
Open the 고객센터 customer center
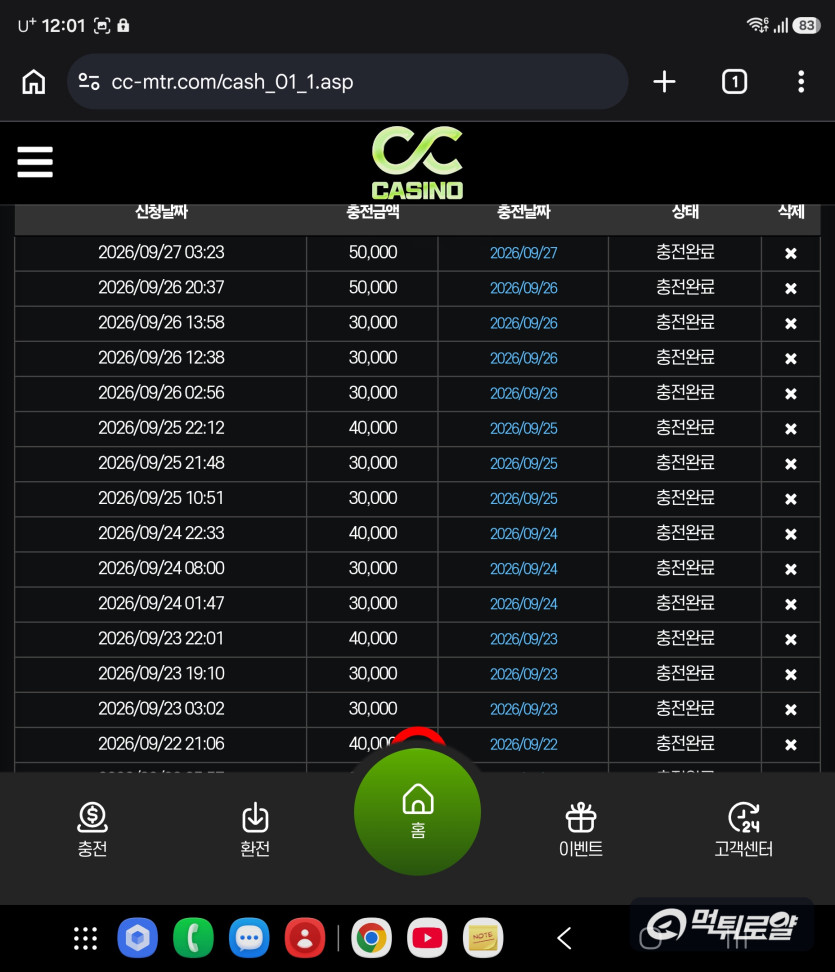pos(743,829)
